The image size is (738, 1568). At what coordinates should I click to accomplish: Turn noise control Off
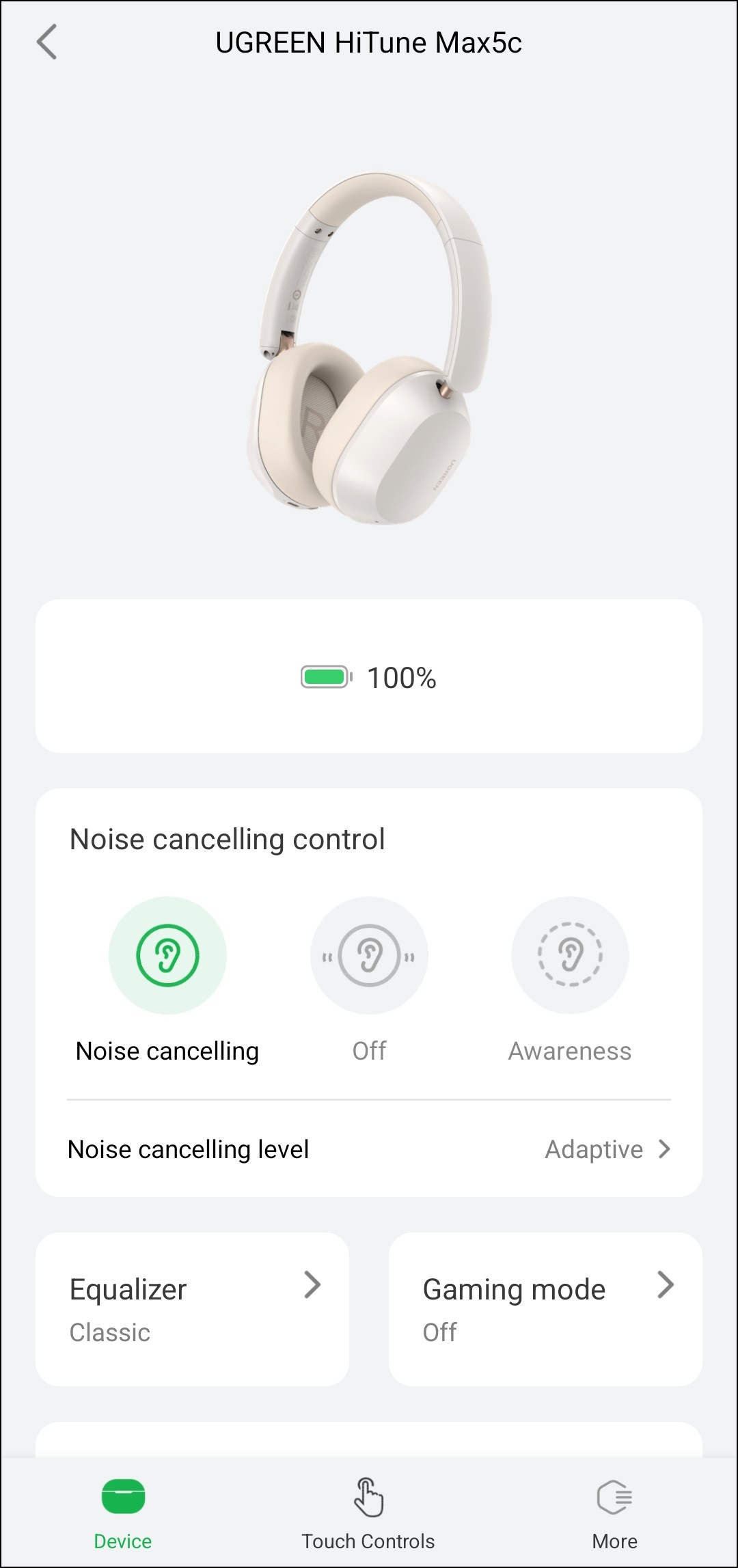pos(369,955)
